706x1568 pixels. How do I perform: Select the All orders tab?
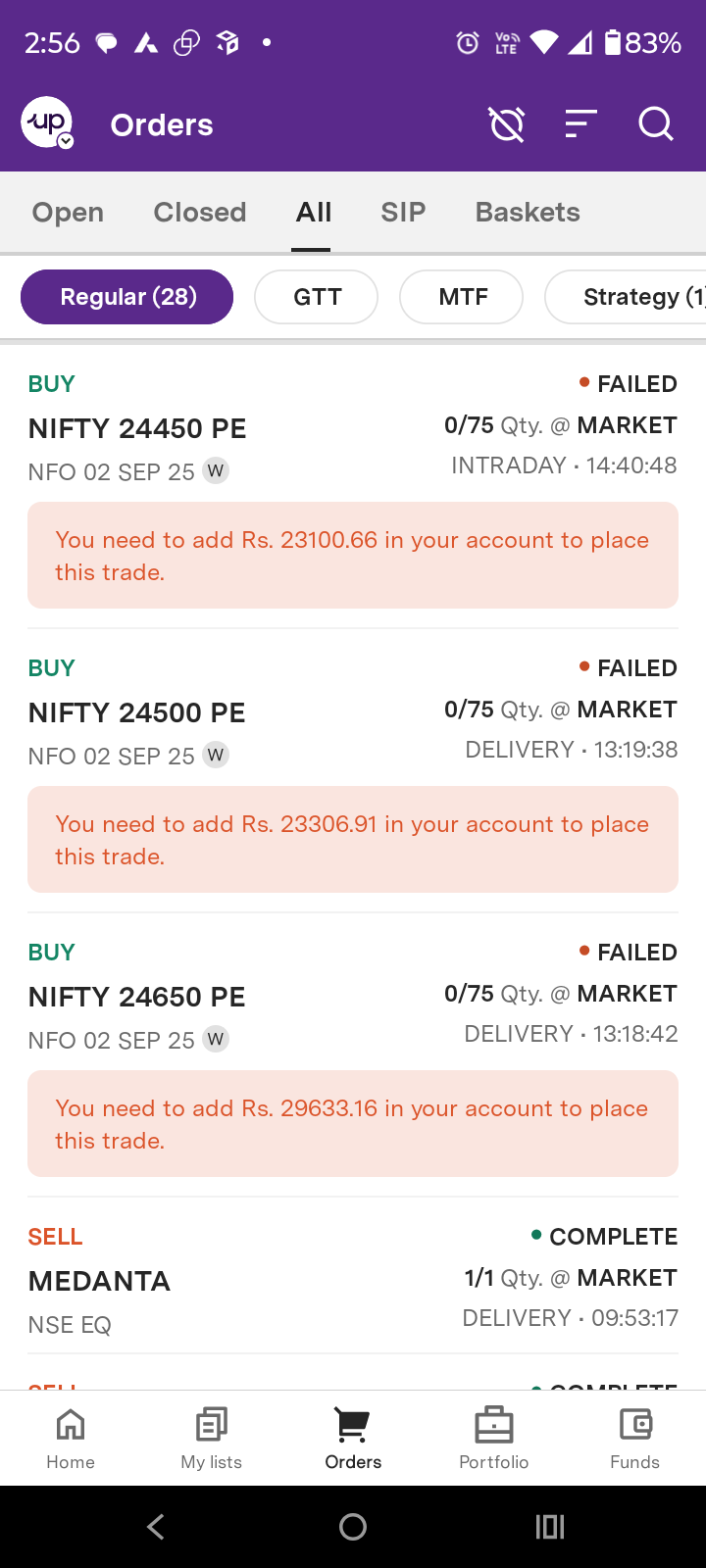[314, 212]
